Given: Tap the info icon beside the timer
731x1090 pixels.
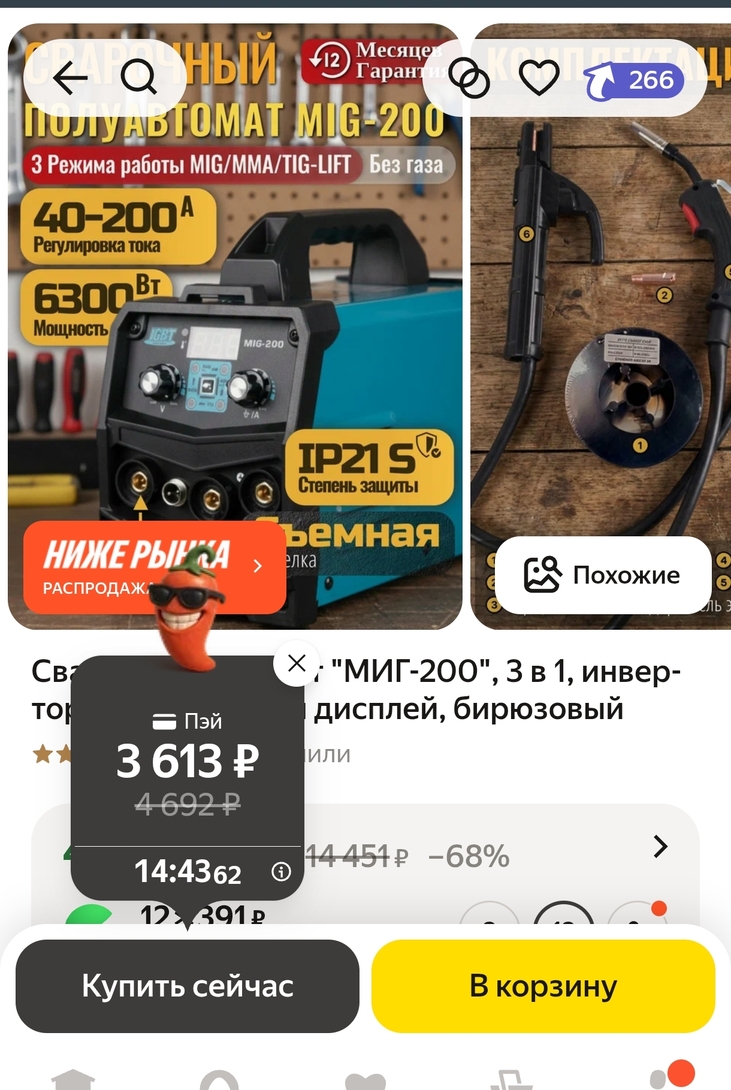Looking at the screenshot, I should [x=279, y=871].
